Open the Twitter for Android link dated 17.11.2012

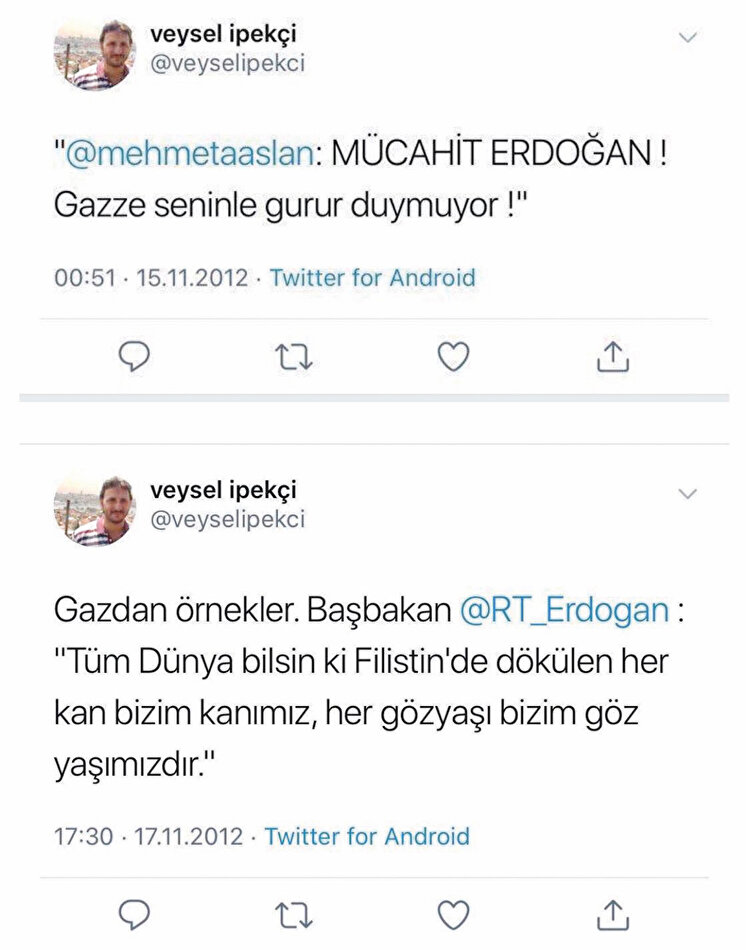366,835
